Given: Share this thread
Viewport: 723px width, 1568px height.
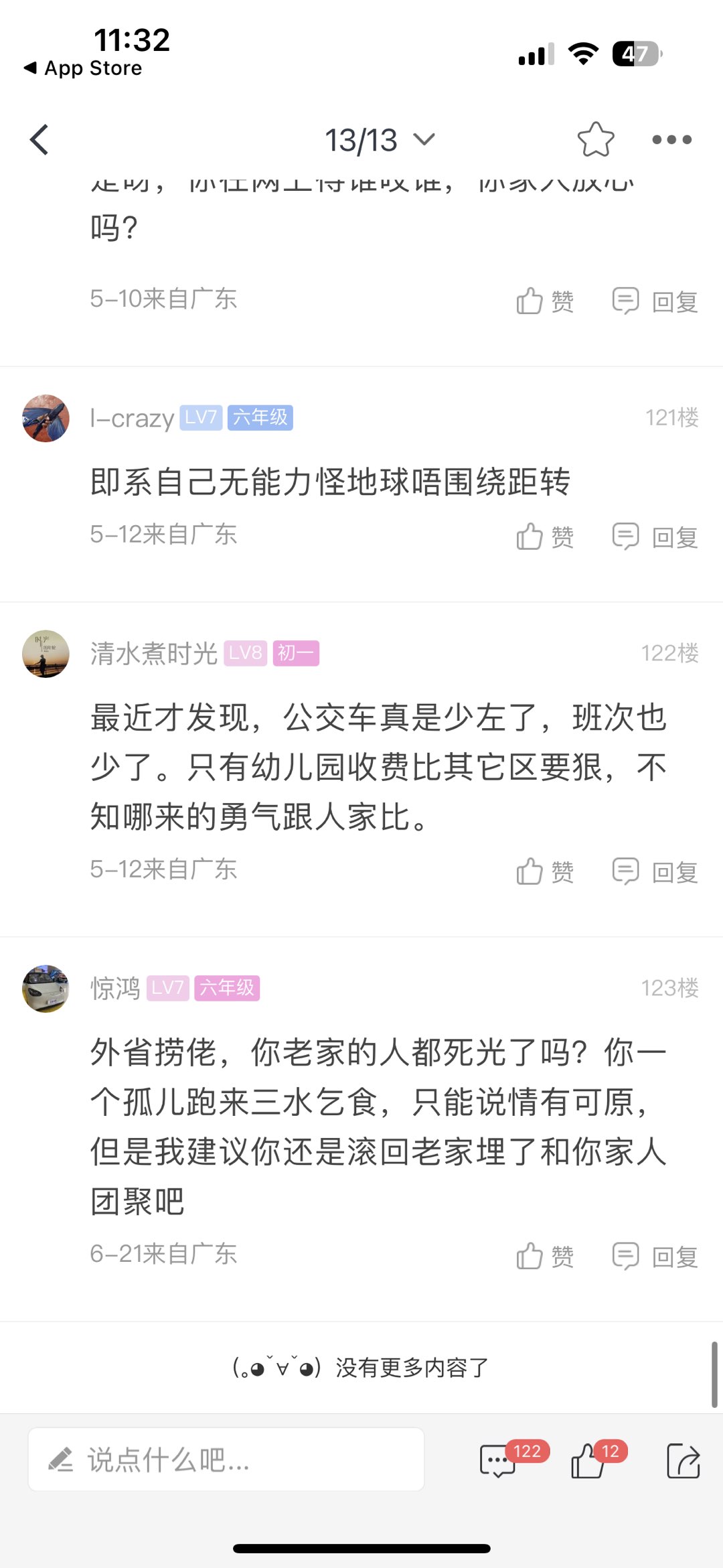Looking at the screenshot, I should coord(684,1461).
